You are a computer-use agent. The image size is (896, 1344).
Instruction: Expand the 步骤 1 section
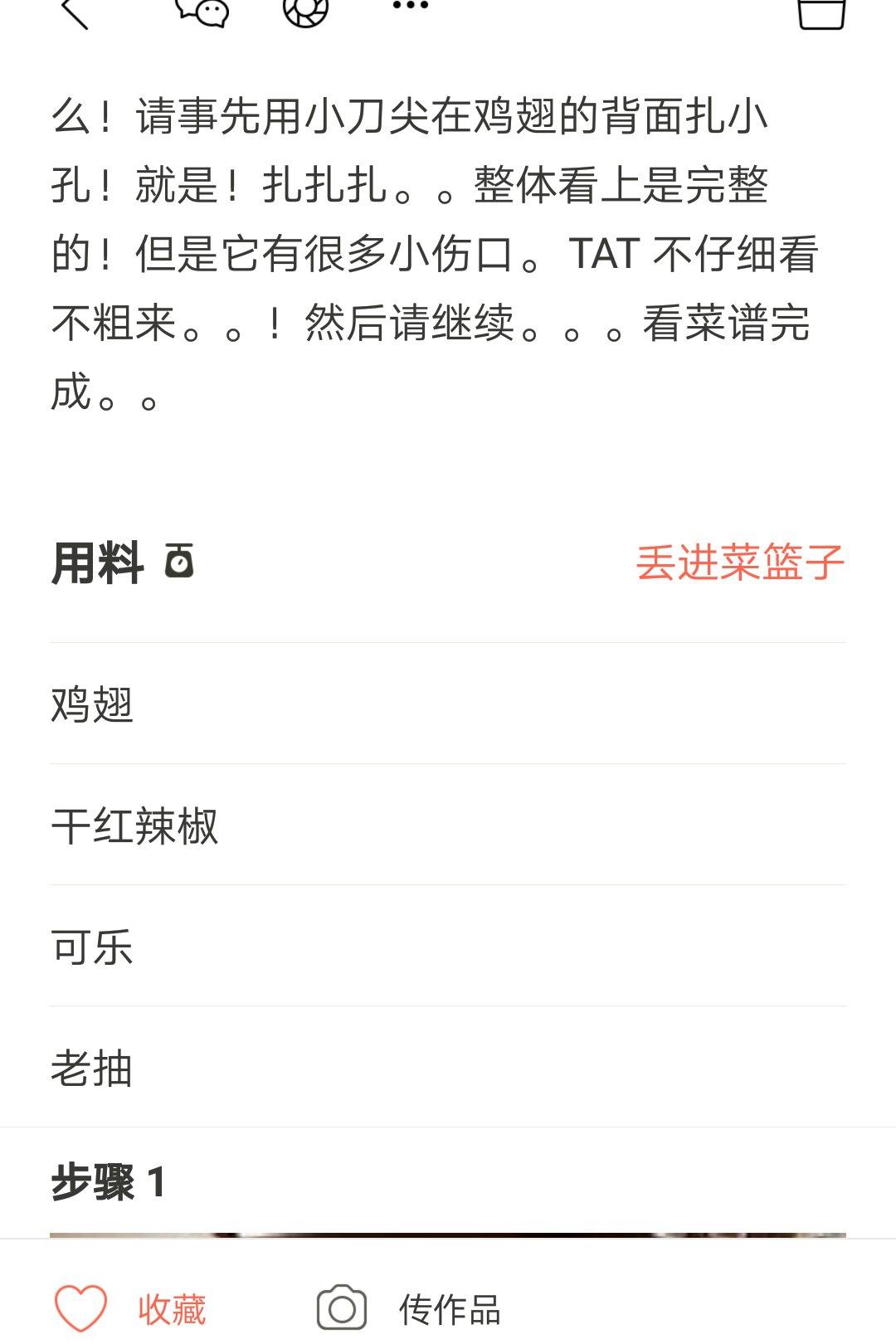tap(108, 1182)
